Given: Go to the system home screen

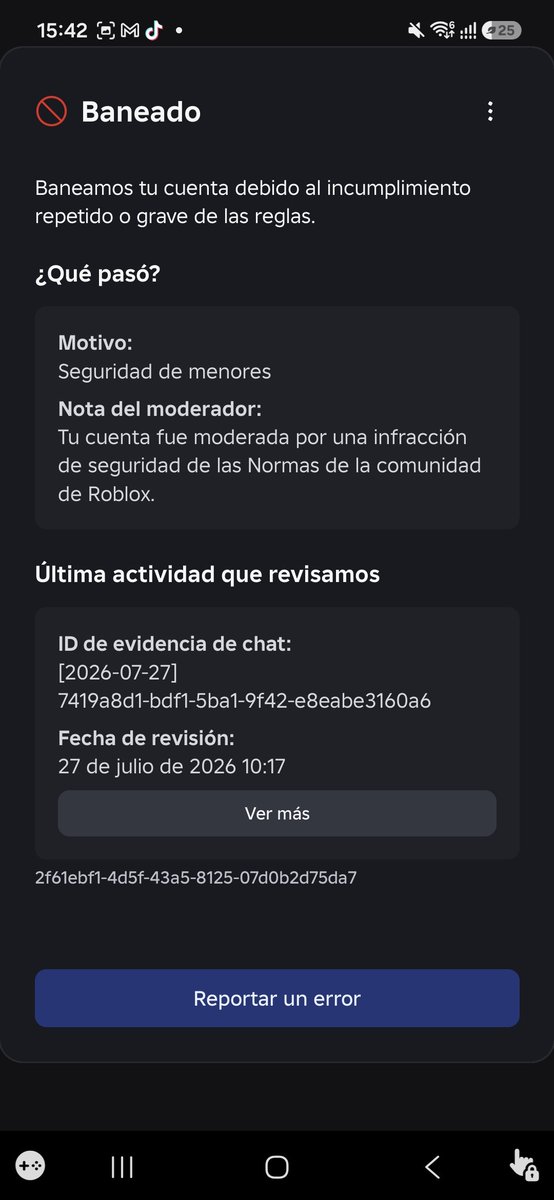Looking at the screenshot, I should (x=277, y=1166).
